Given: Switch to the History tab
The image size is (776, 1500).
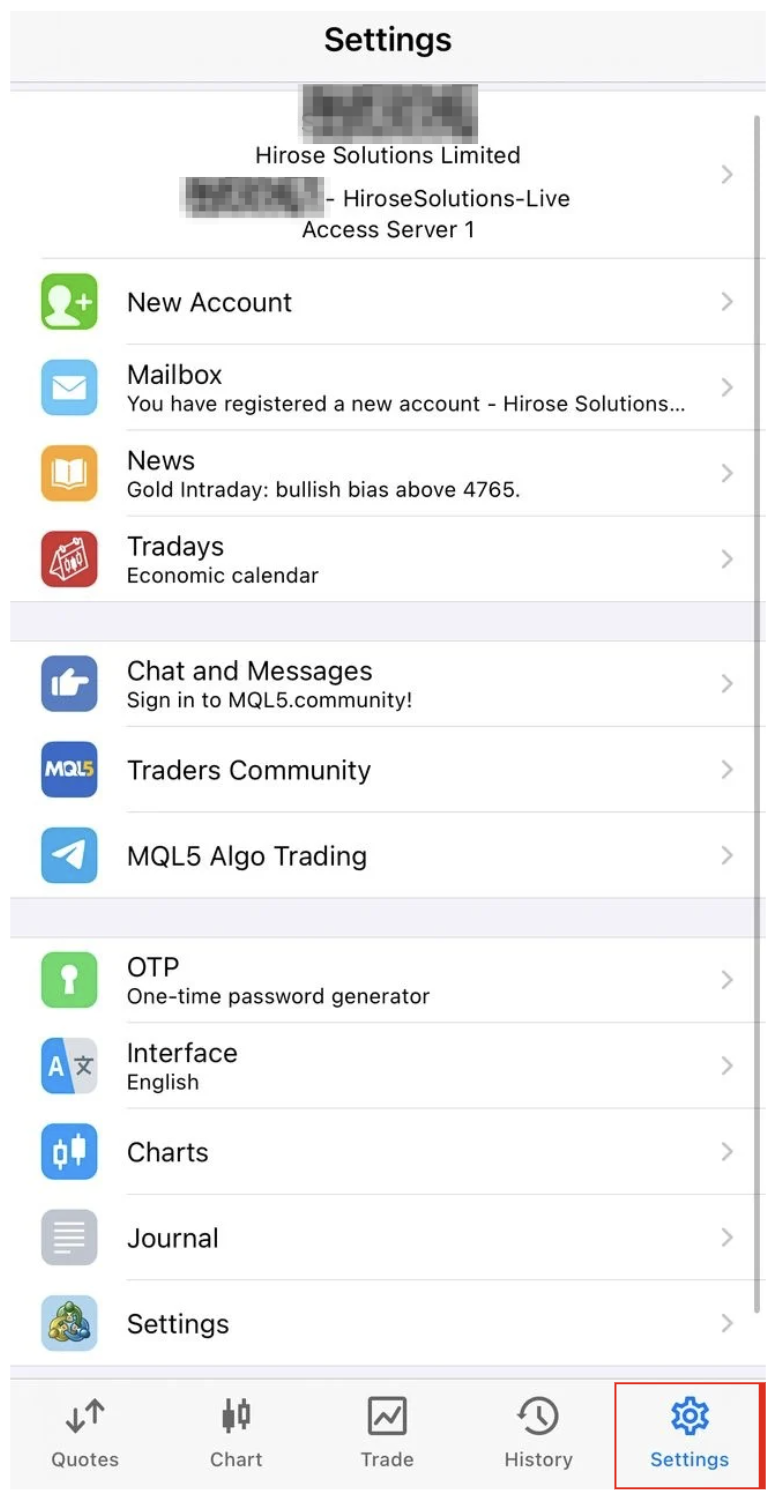Looking at the screenshot, I should [538, 1433].
